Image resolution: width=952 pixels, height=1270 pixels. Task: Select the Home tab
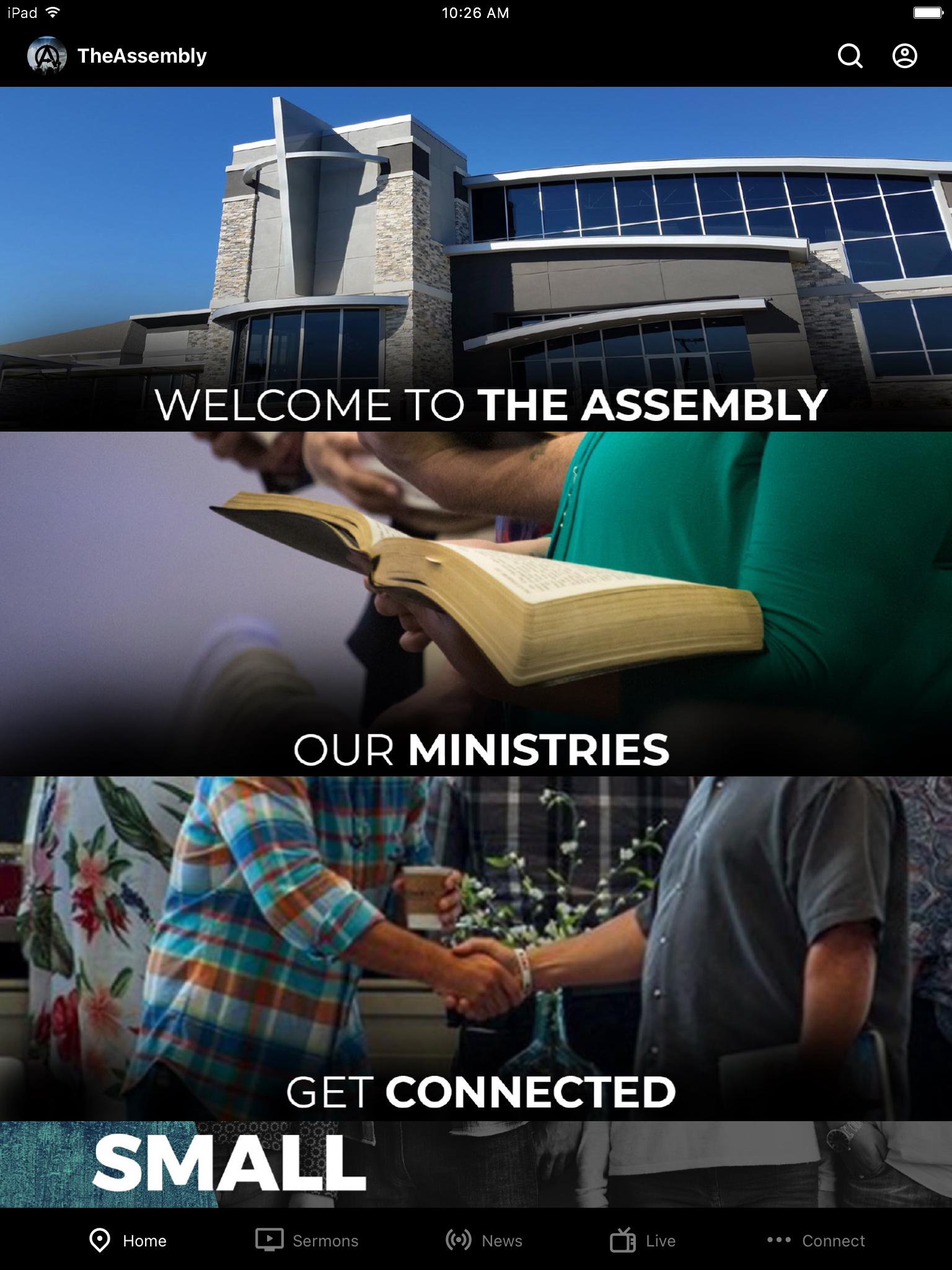[x=128, y=1240]
